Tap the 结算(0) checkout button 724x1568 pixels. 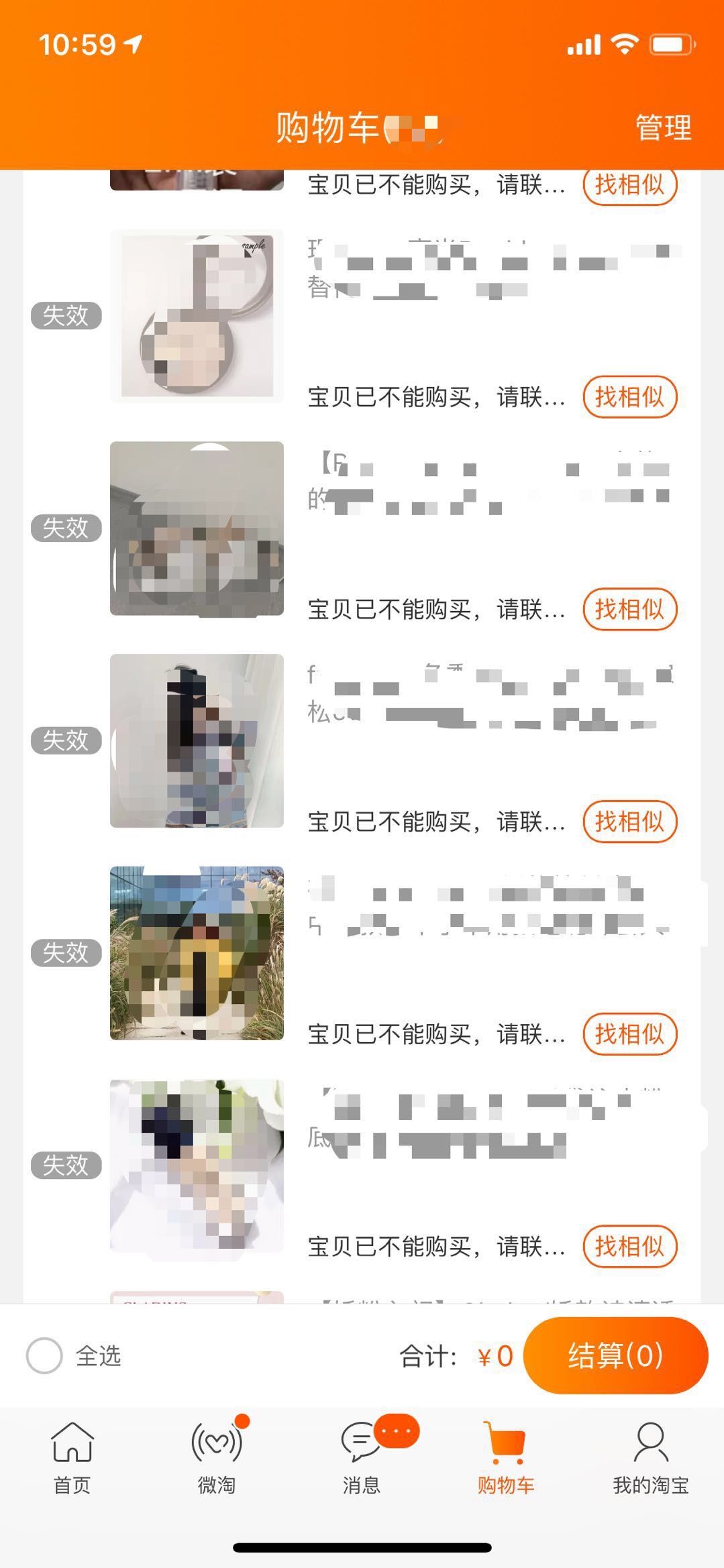click(x=617, y=1355)
